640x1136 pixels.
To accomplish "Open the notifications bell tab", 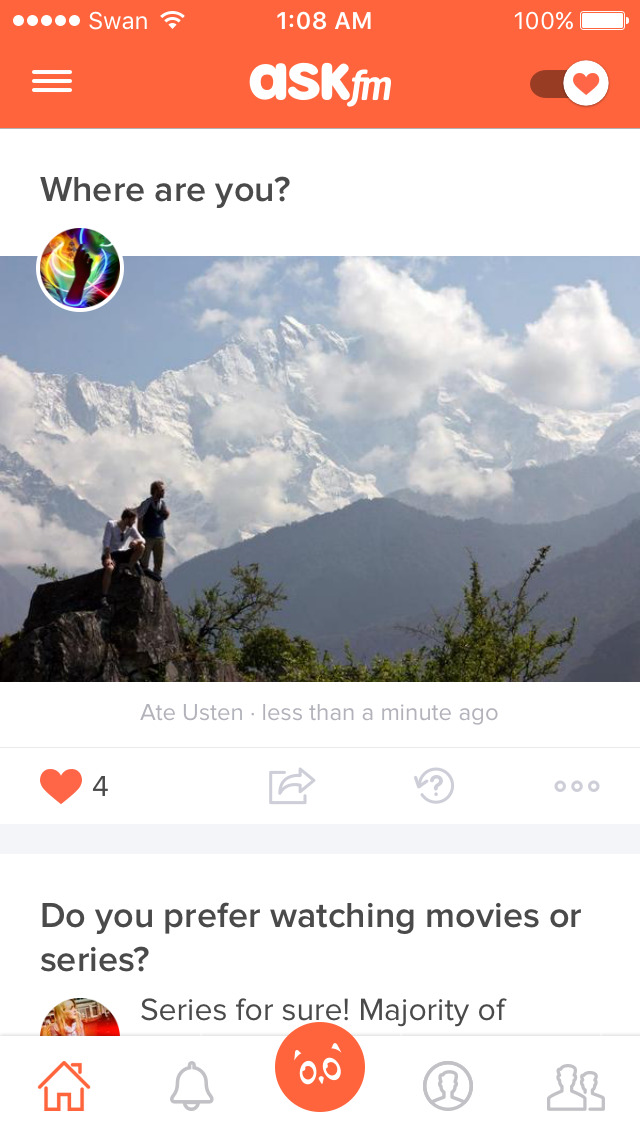I will pyautogui.click(x=191, y=1086).
